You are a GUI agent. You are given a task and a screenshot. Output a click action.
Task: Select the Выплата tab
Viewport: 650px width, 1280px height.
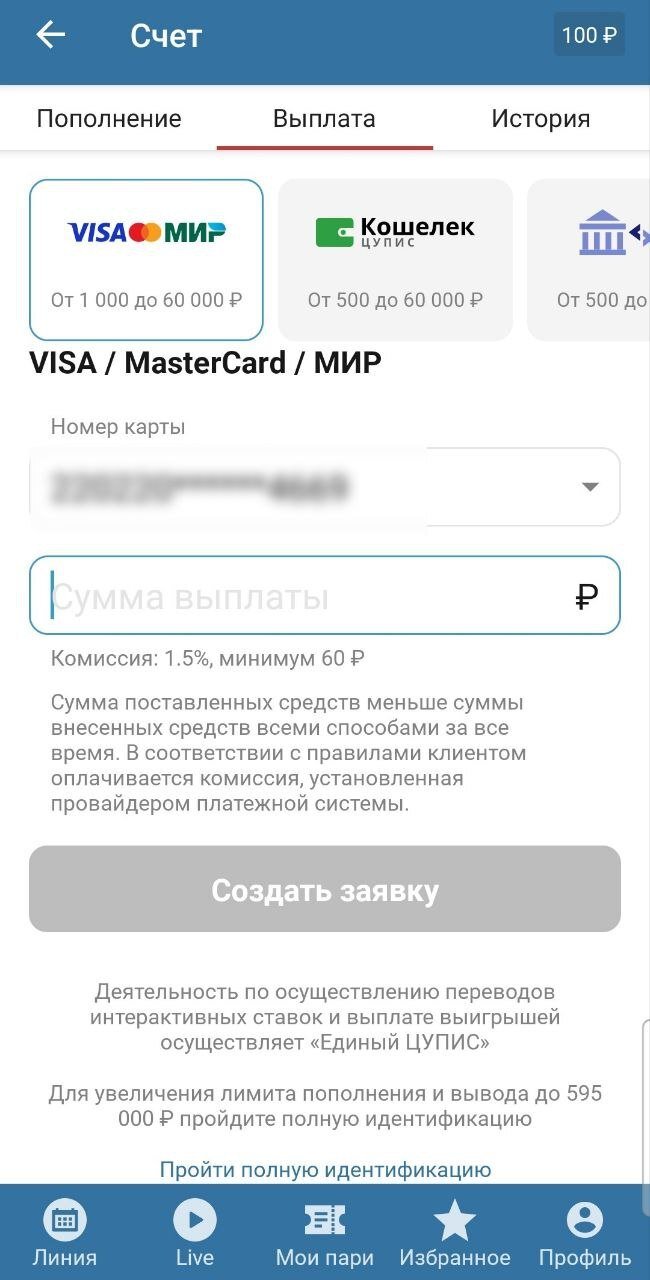point(324,119)
